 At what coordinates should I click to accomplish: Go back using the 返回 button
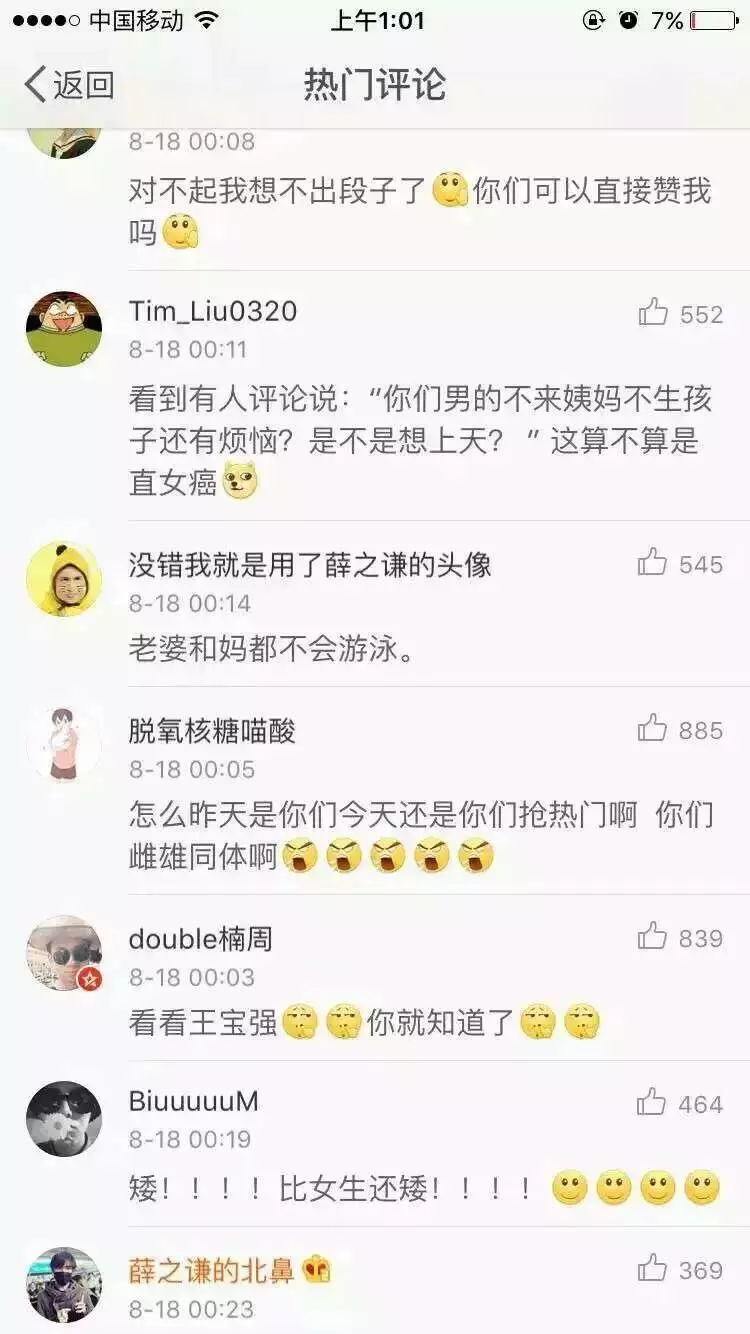point(68,85)
